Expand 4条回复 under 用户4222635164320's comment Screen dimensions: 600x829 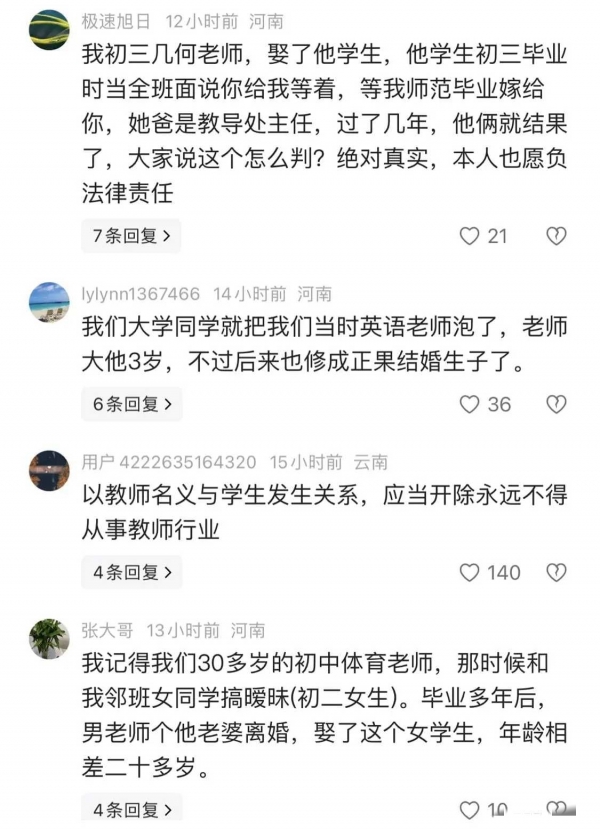[131, 572]
